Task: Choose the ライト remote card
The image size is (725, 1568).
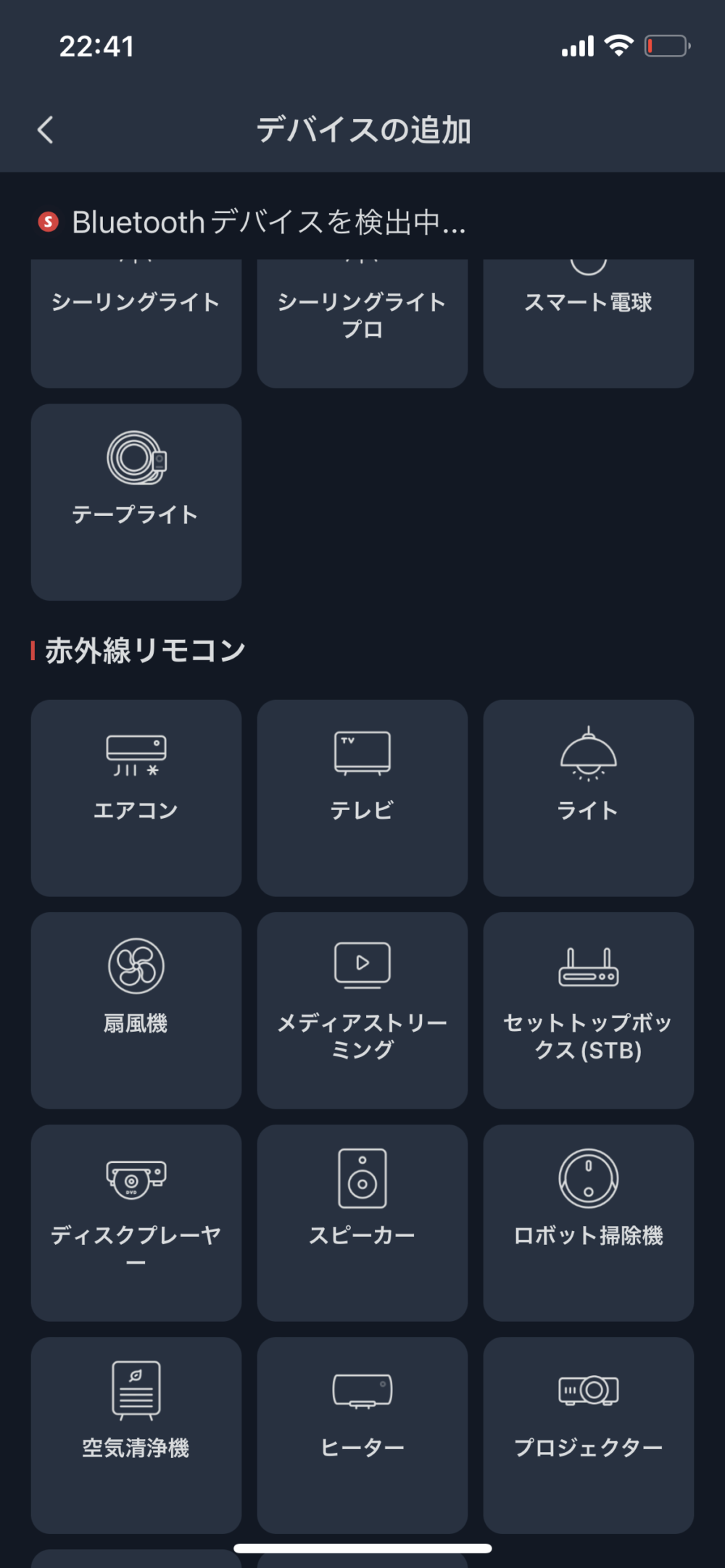Action: (x=588, y=797)
